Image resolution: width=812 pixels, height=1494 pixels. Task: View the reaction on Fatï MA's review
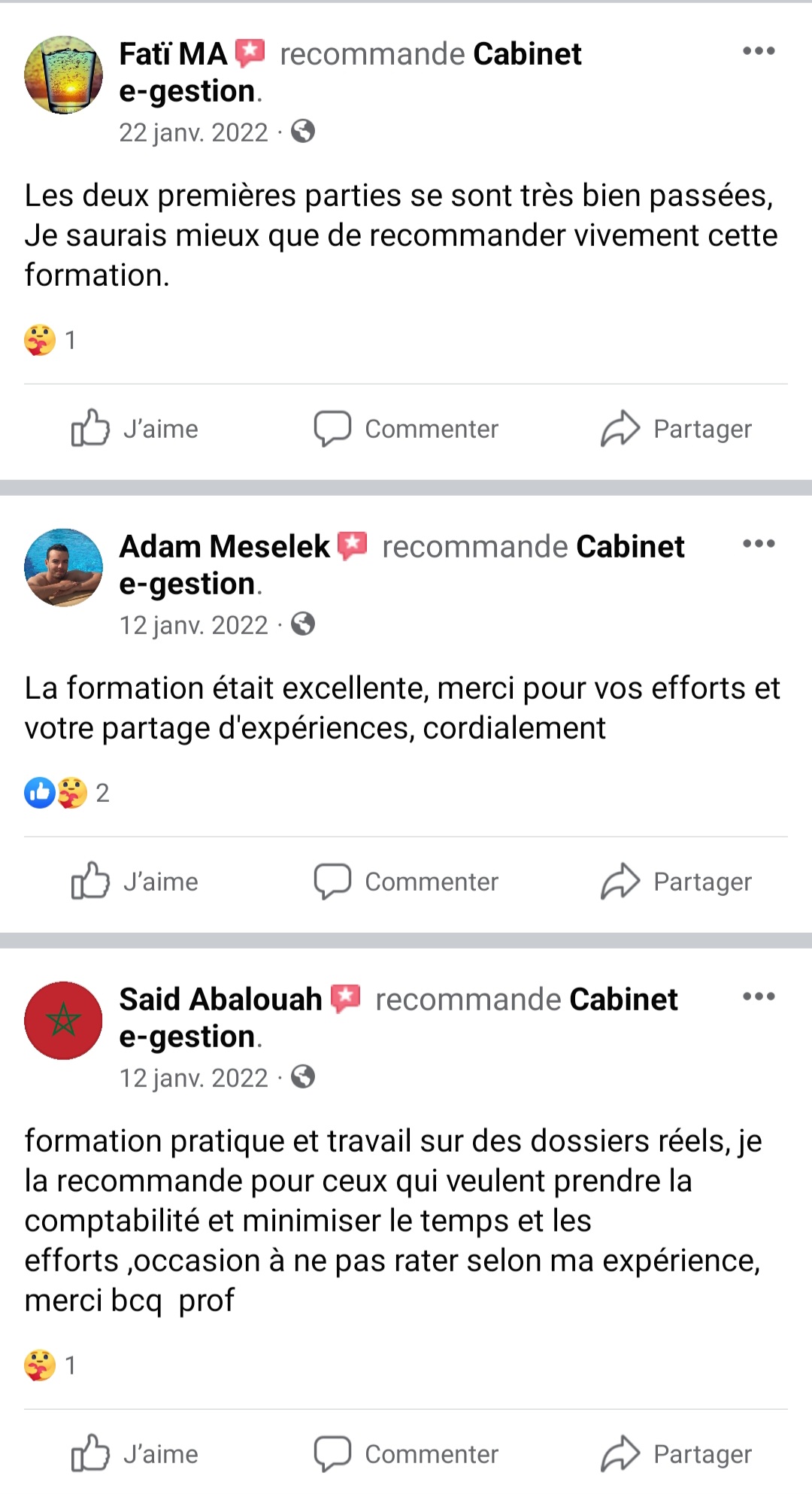pos(50,340)
